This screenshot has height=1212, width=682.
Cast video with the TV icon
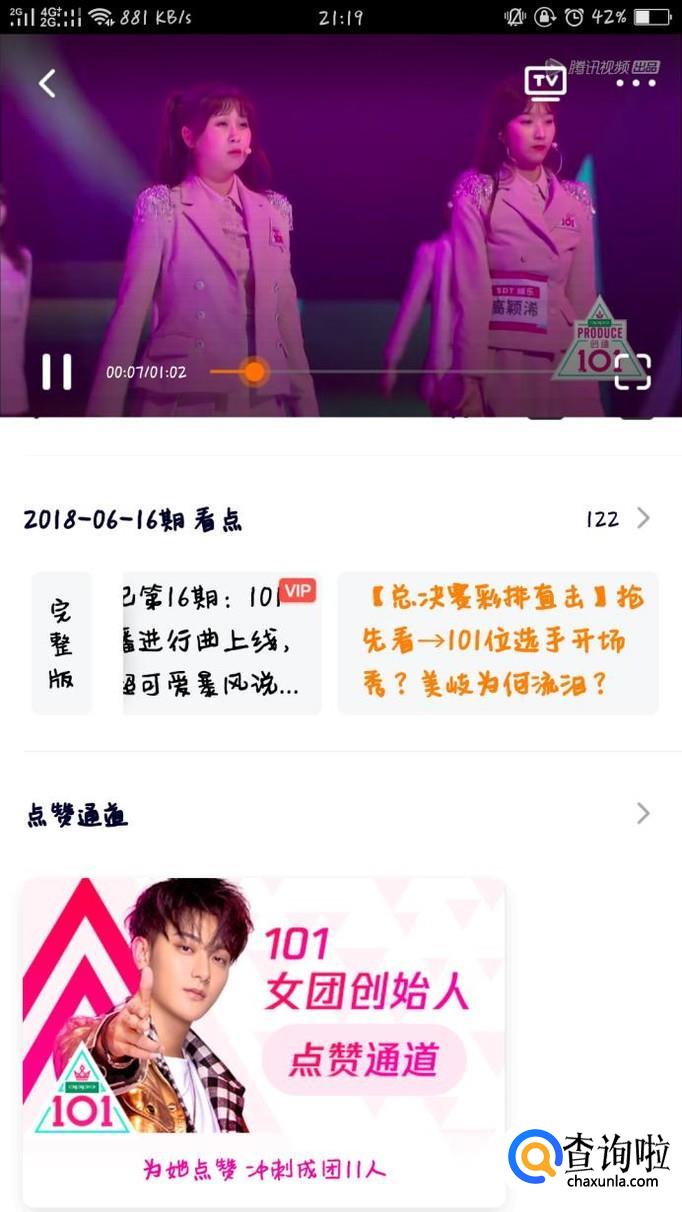tap(545, 82)
